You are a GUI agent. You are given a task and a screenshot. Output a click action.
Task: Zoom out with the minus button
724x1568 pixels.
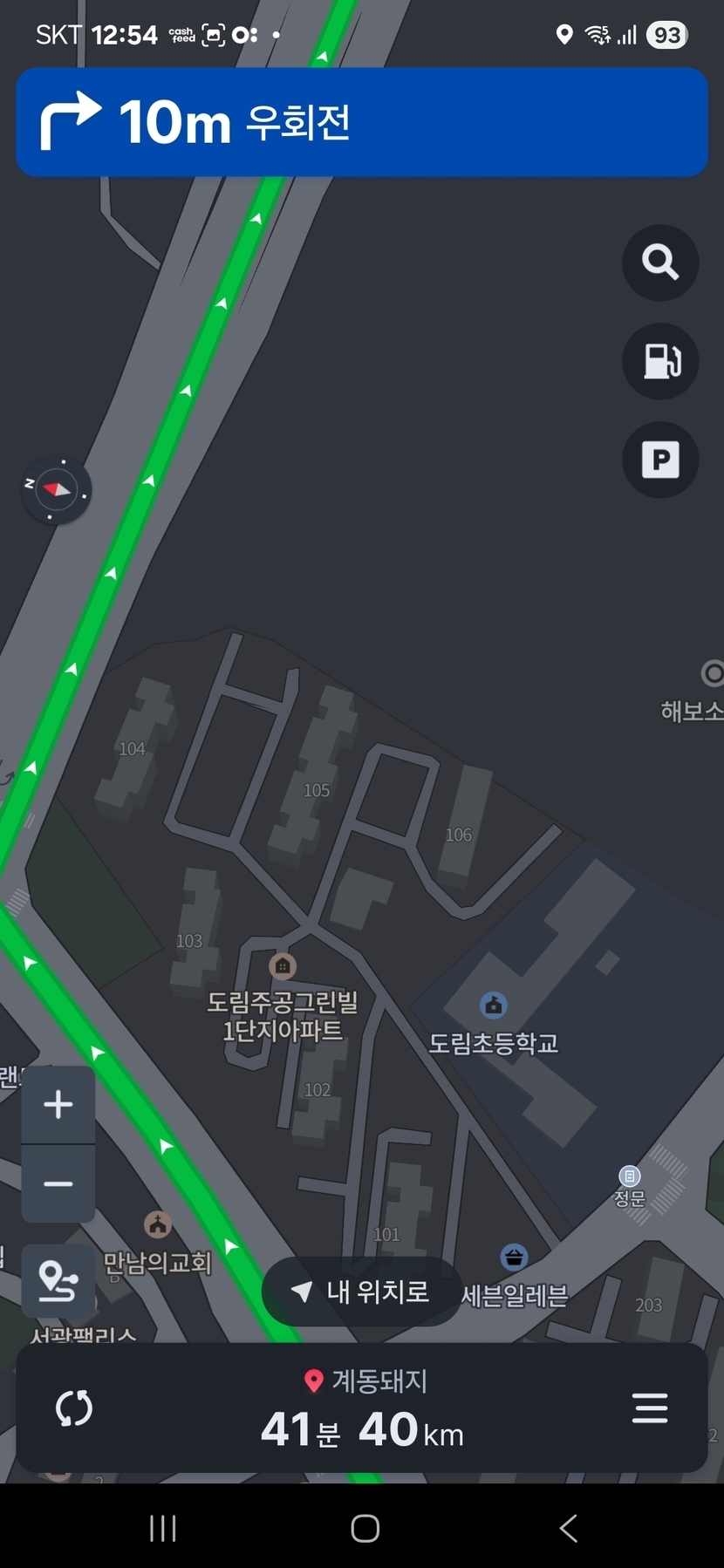58,1183
